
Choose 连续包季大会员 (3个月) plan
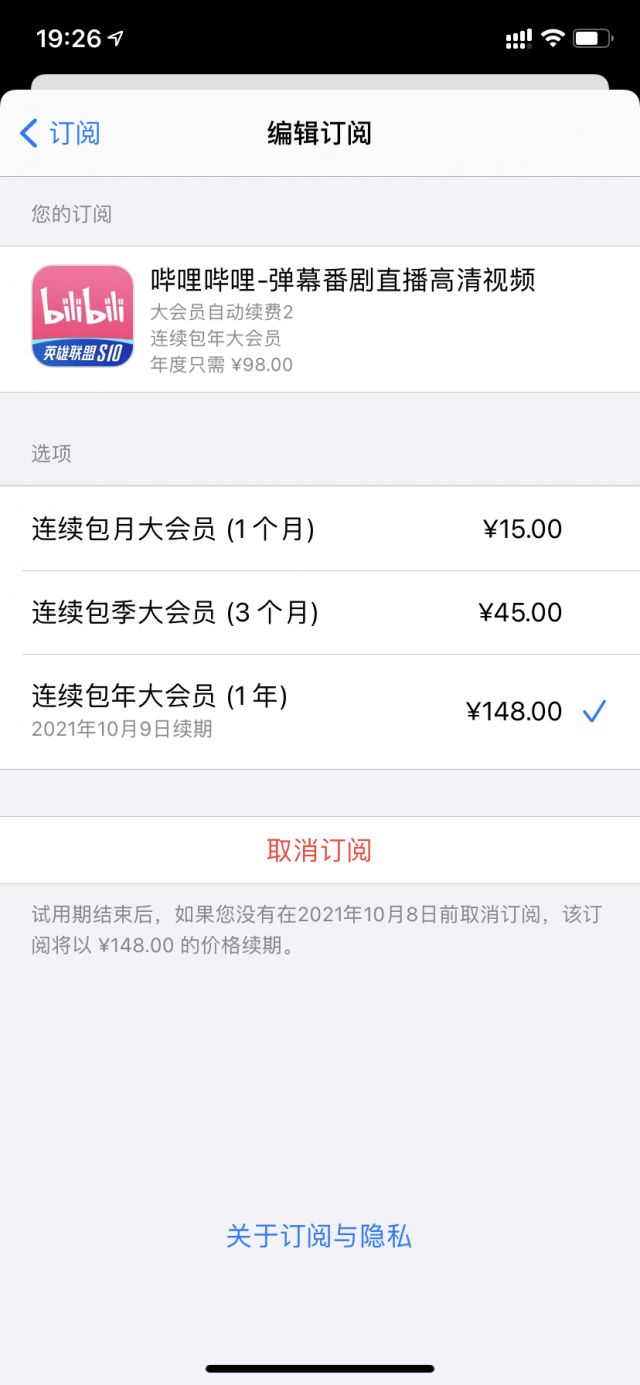[x=319, y=612]
